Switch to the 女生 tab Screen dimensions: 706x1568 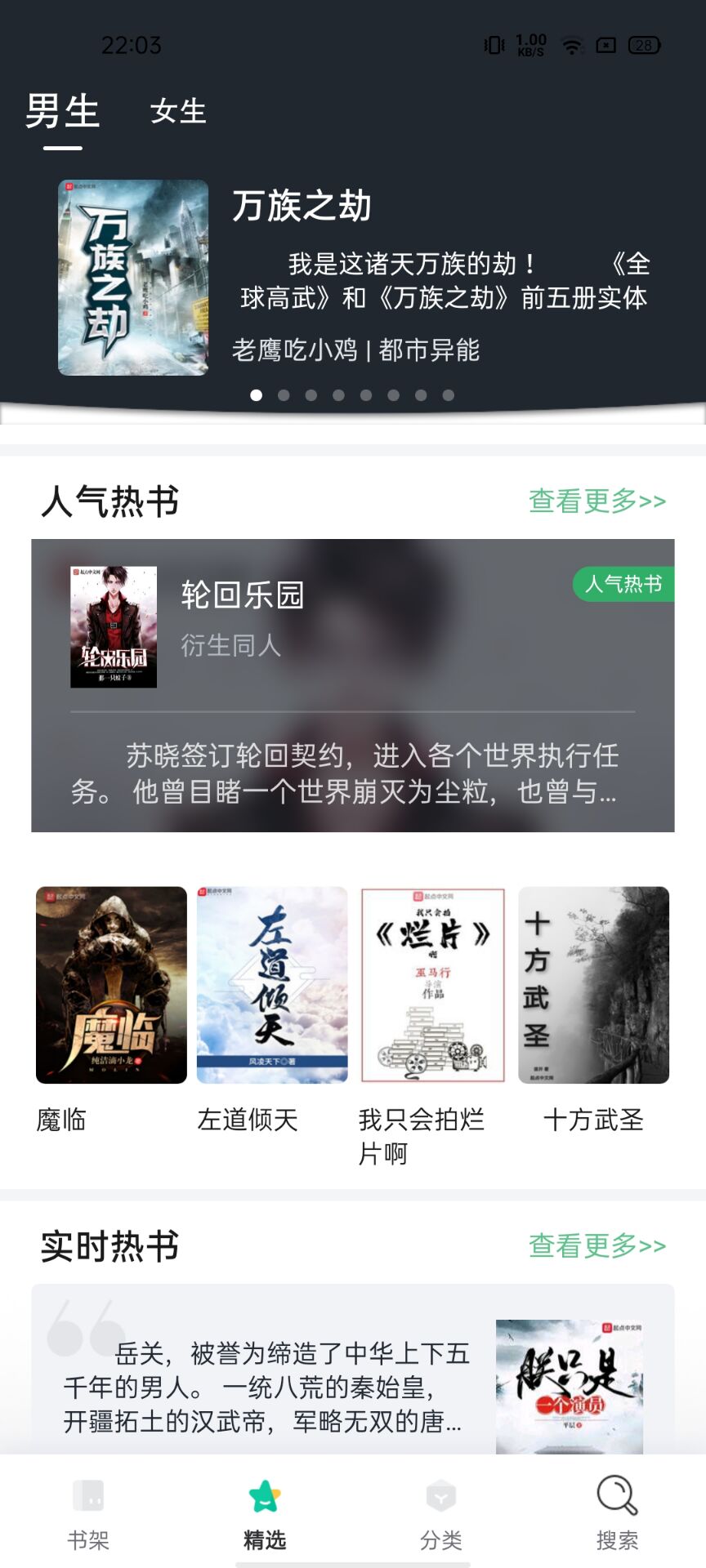(178, 112)
